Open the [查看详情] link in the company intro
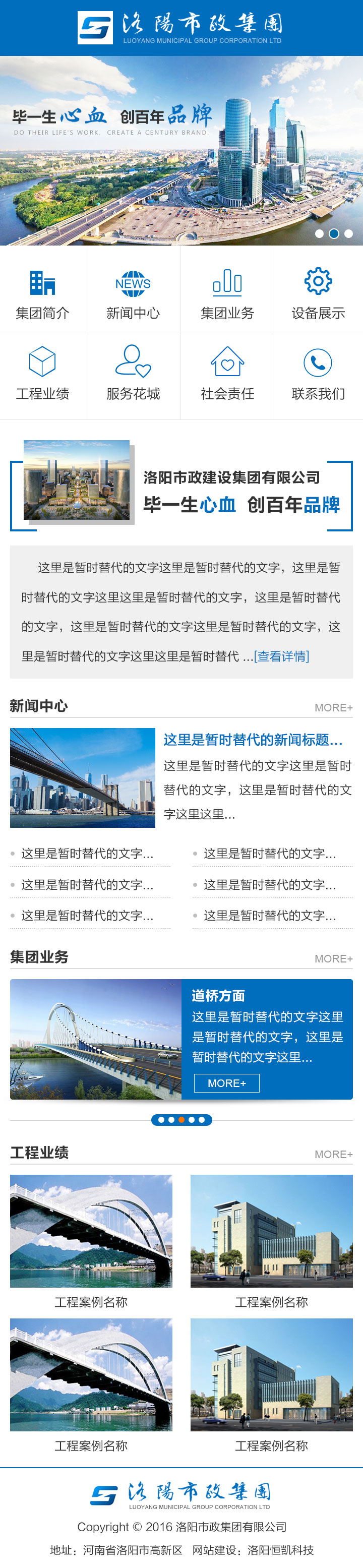The height and width of the screenshot is (1568, 363). pyautogui.click(x=281, y=656)
